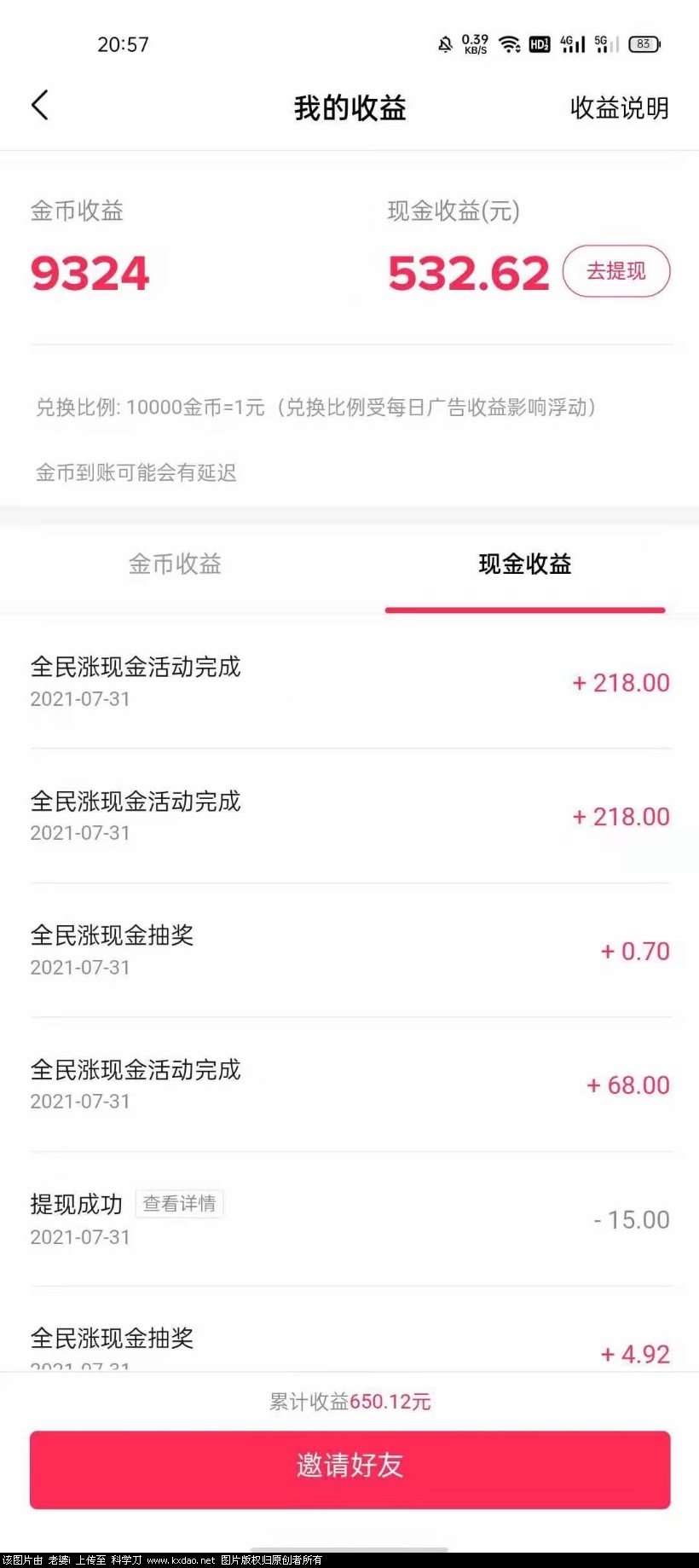View 查看详情 for 提现成功 record
Viewport: 699px width, 1568px height.
(179, 1204)
